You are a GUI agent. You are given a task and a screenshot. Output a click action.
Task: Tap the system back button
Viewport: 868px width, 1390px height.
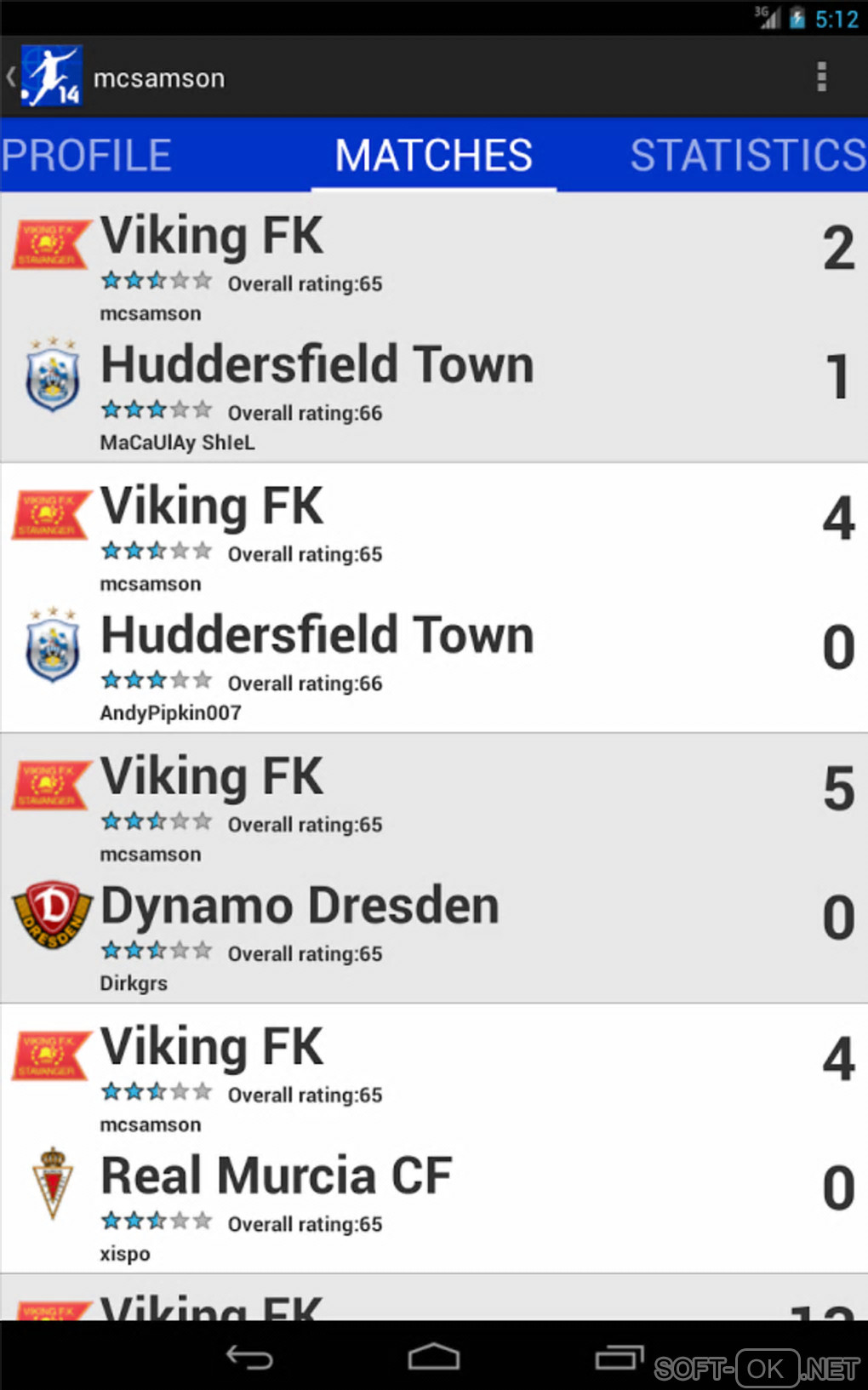(249, 1358)
